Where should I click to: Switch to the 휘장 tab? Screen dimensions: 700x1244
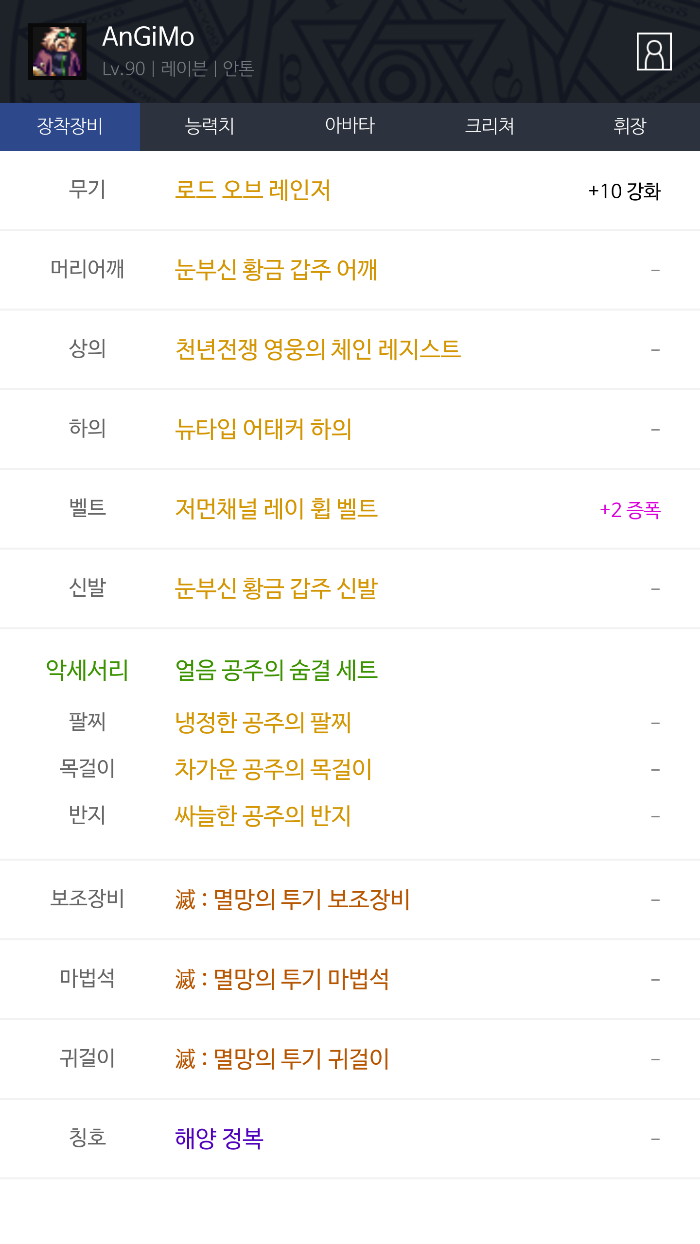(630, 126)
